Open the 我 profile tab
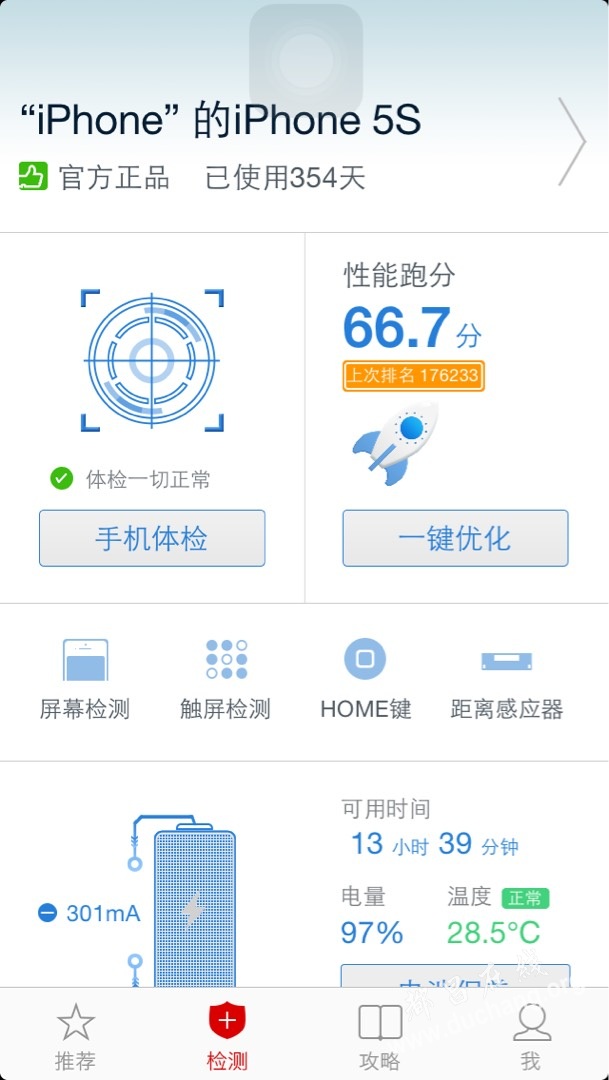609x1080 pixels. pyautogui.click(x=531, y=1037)
